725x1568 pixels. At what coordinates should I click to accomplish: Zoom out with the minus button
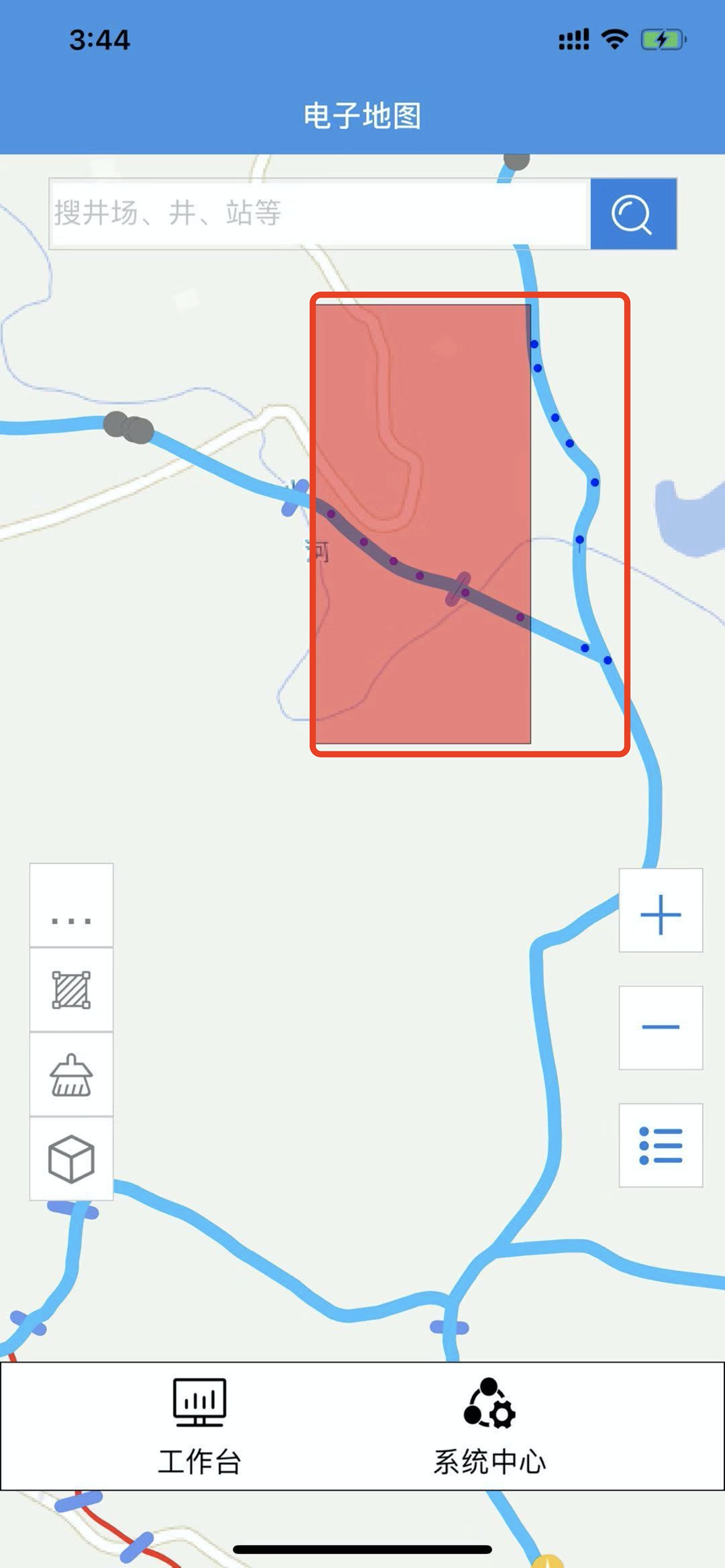[x=661, y=1027]
